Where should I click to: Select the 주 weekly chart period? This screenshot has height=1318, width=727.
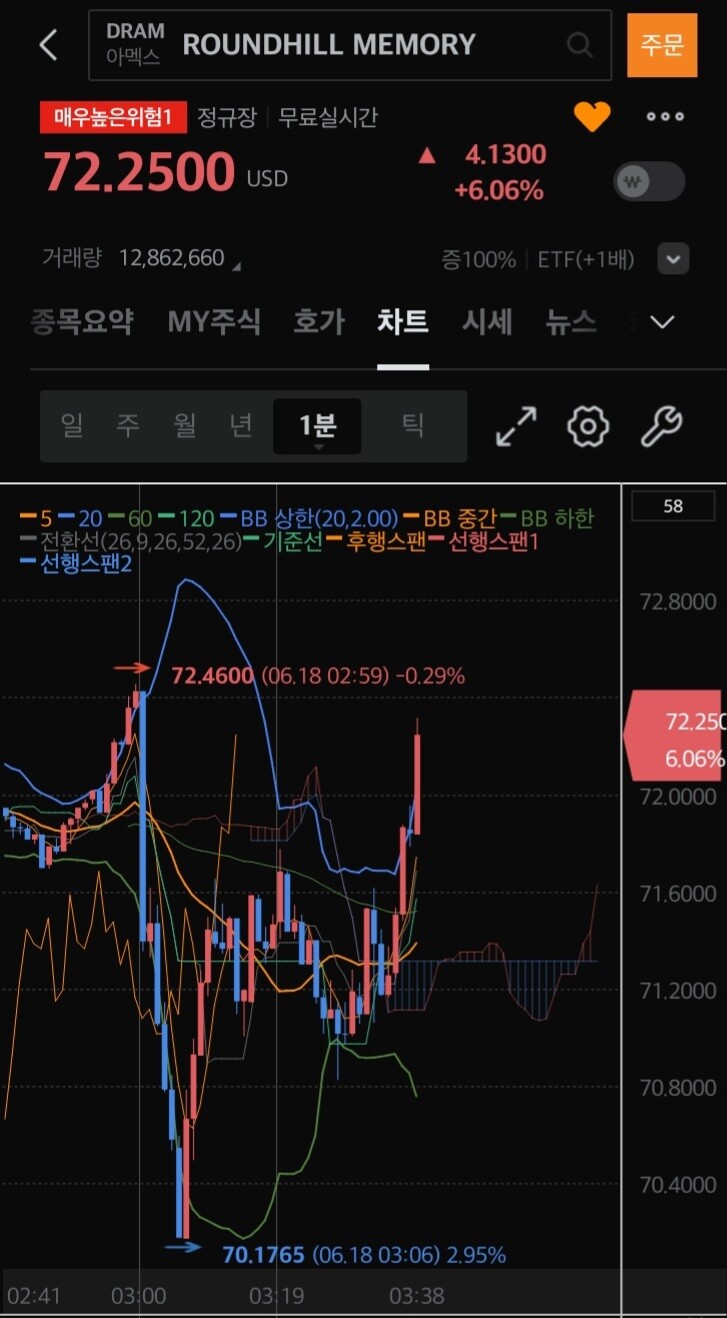point(128,426)
